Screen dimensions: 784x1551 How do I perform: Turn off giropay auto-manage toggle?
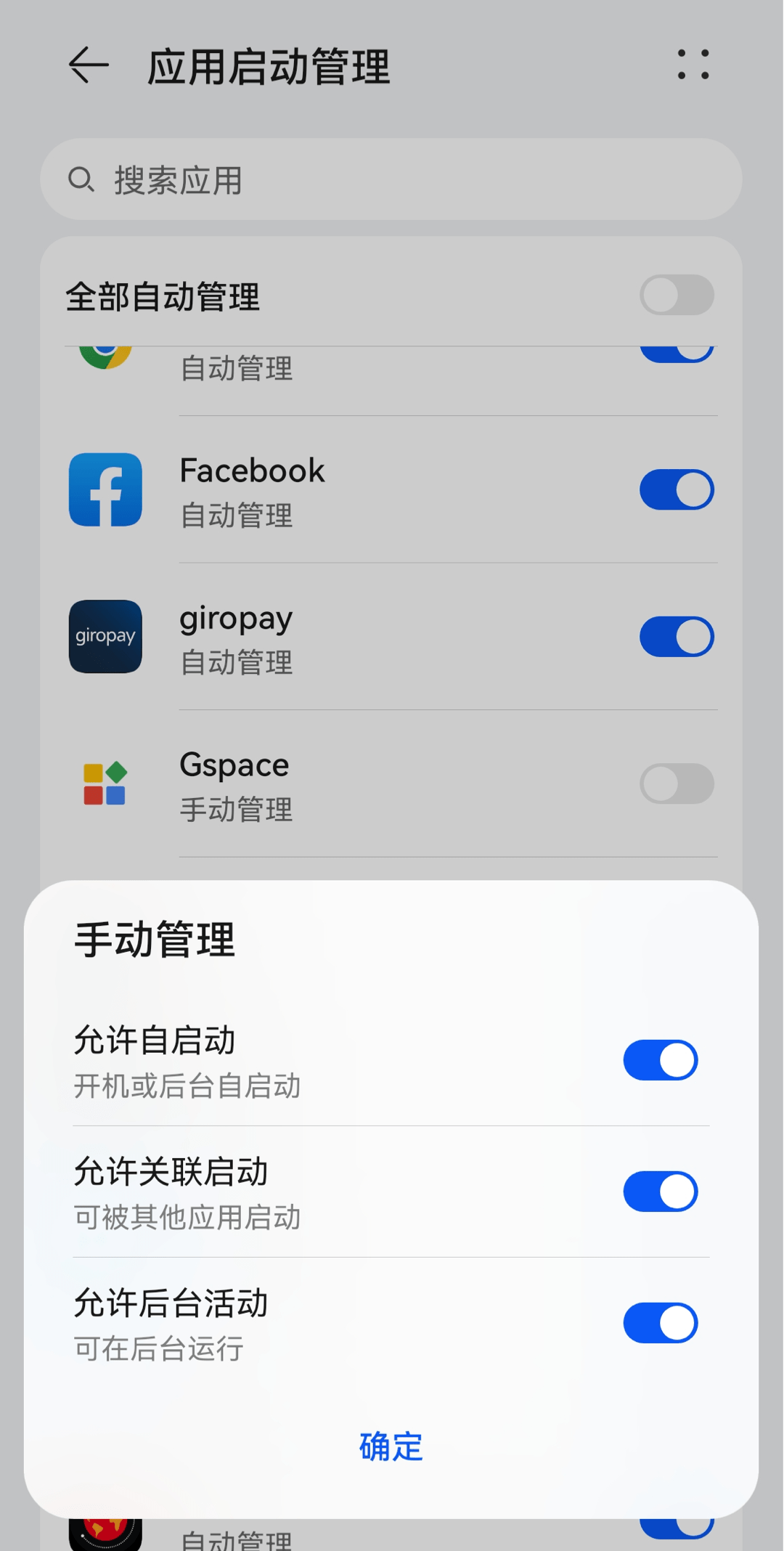coord(677,635)
